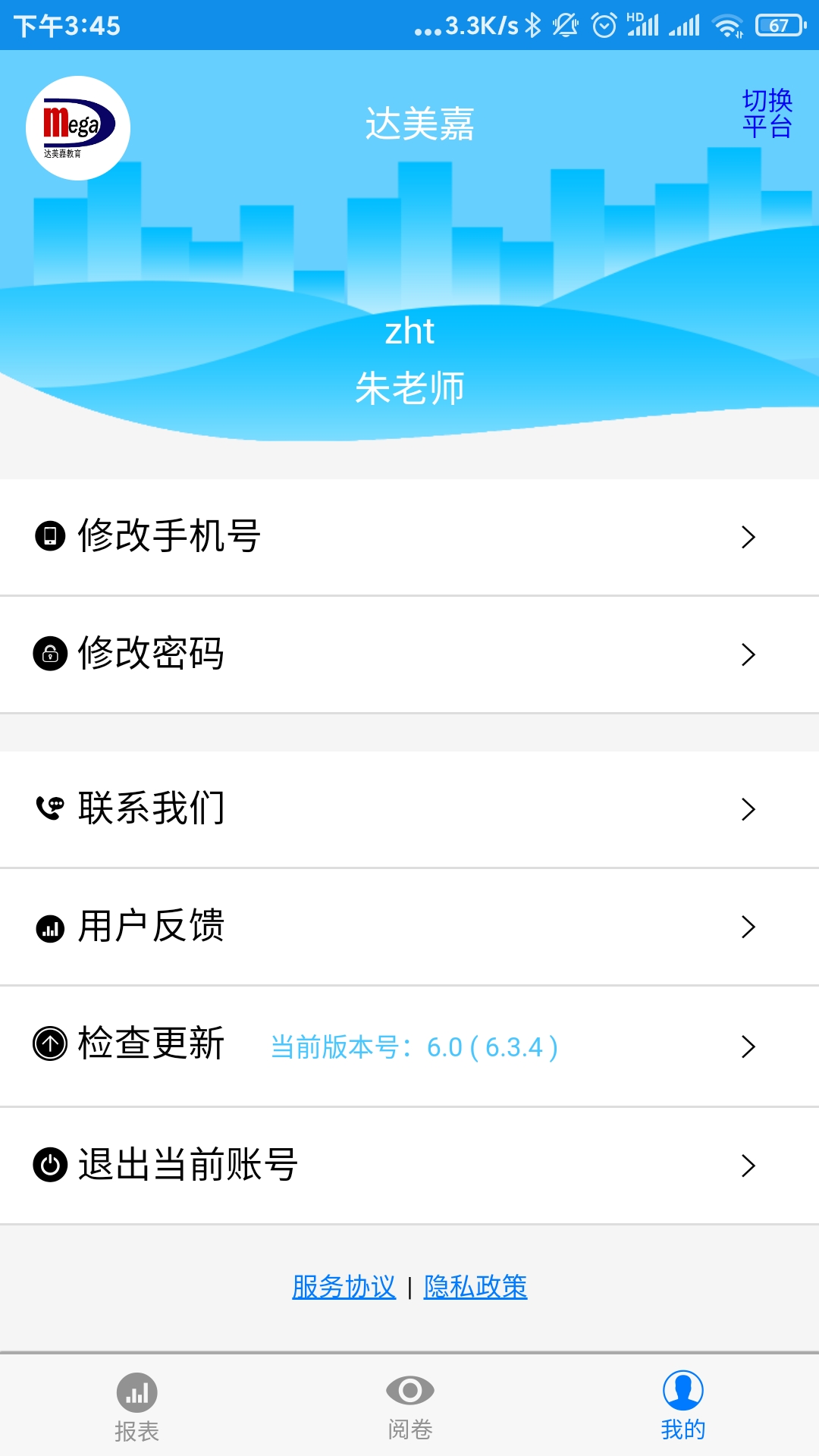Expand the 修改手机号 row chevron
The height and width of the screenshot is (1456, 819).
[749, 538]
